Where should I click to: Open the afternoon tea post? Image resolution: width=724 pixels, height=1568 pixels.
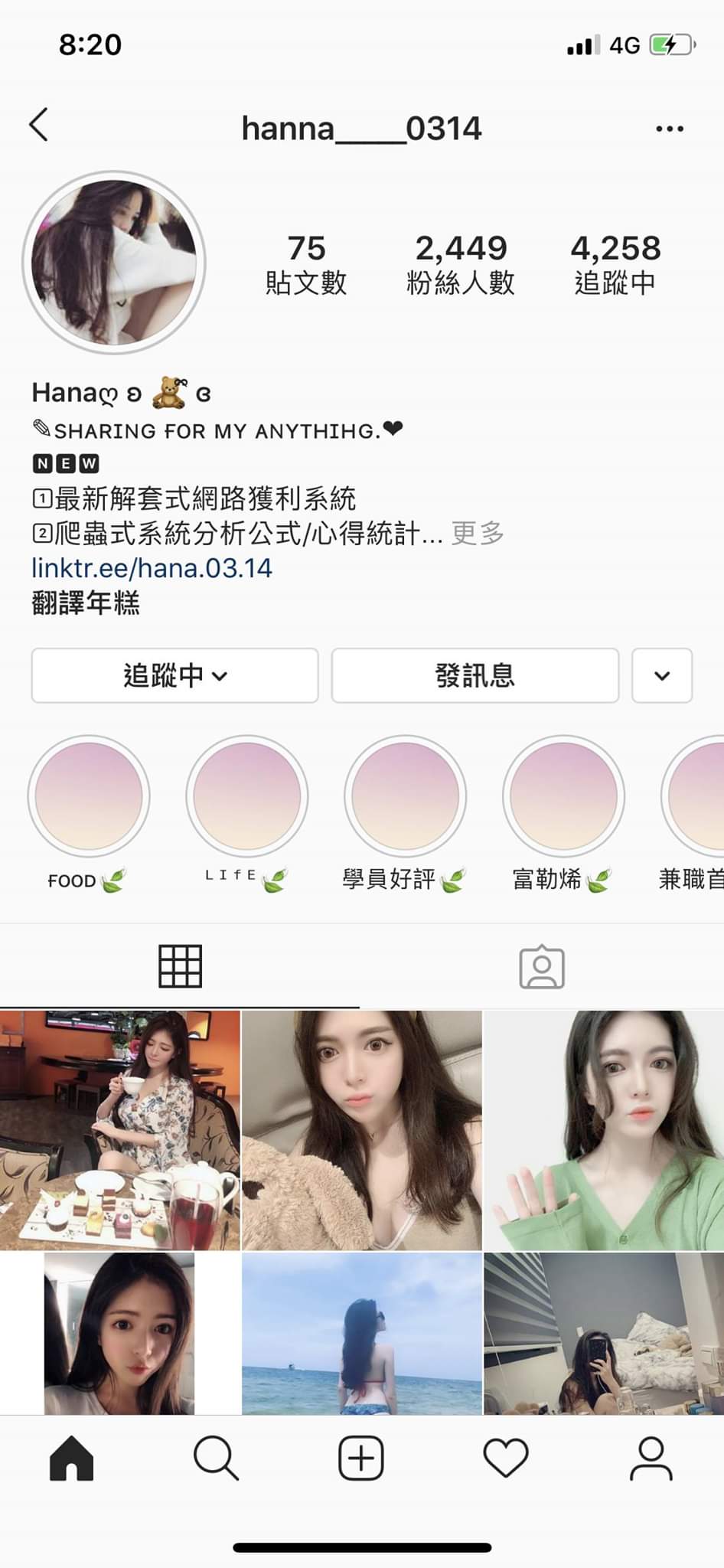[x=119, y=1130]
